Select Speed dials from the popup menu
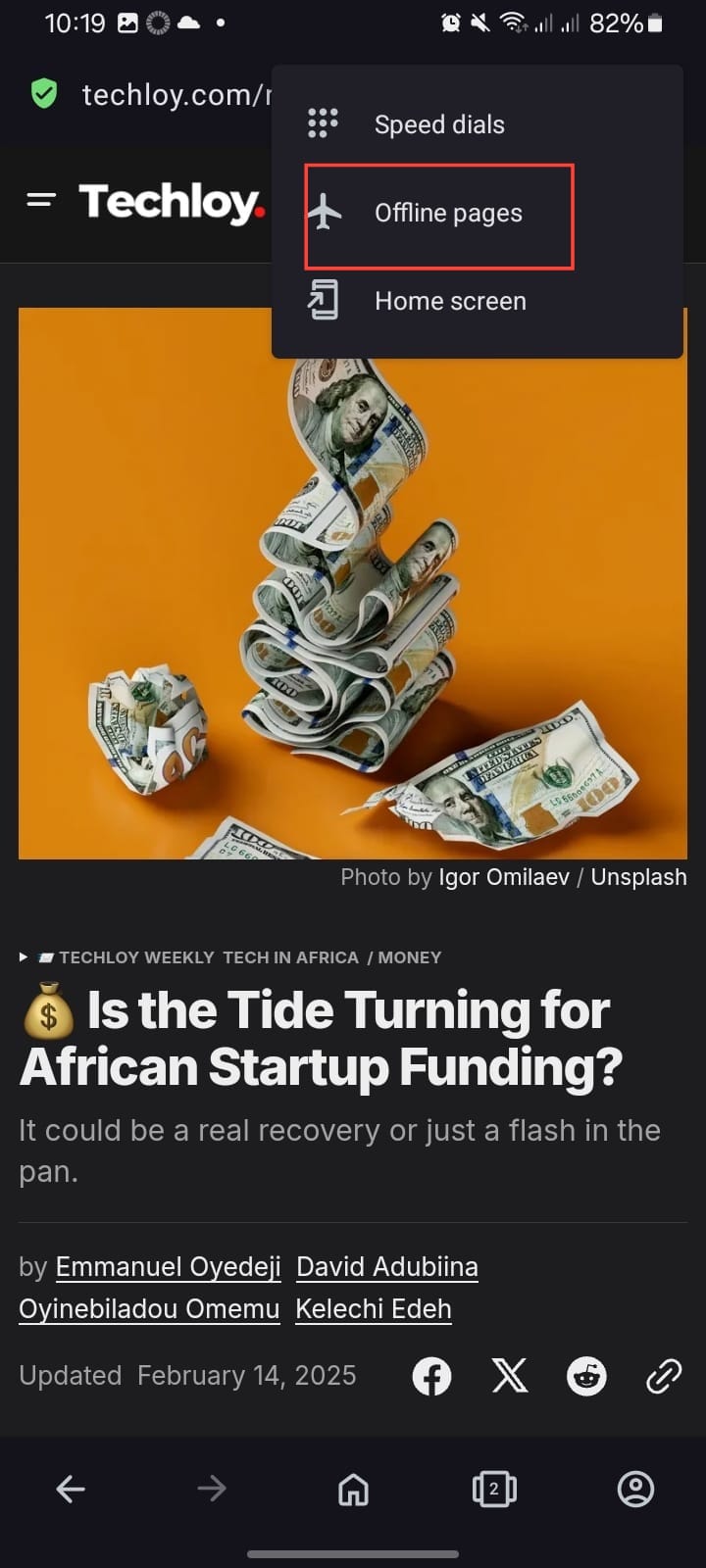Image resolution: width=706 pixels, height=1568 pixels. (438, 124)
